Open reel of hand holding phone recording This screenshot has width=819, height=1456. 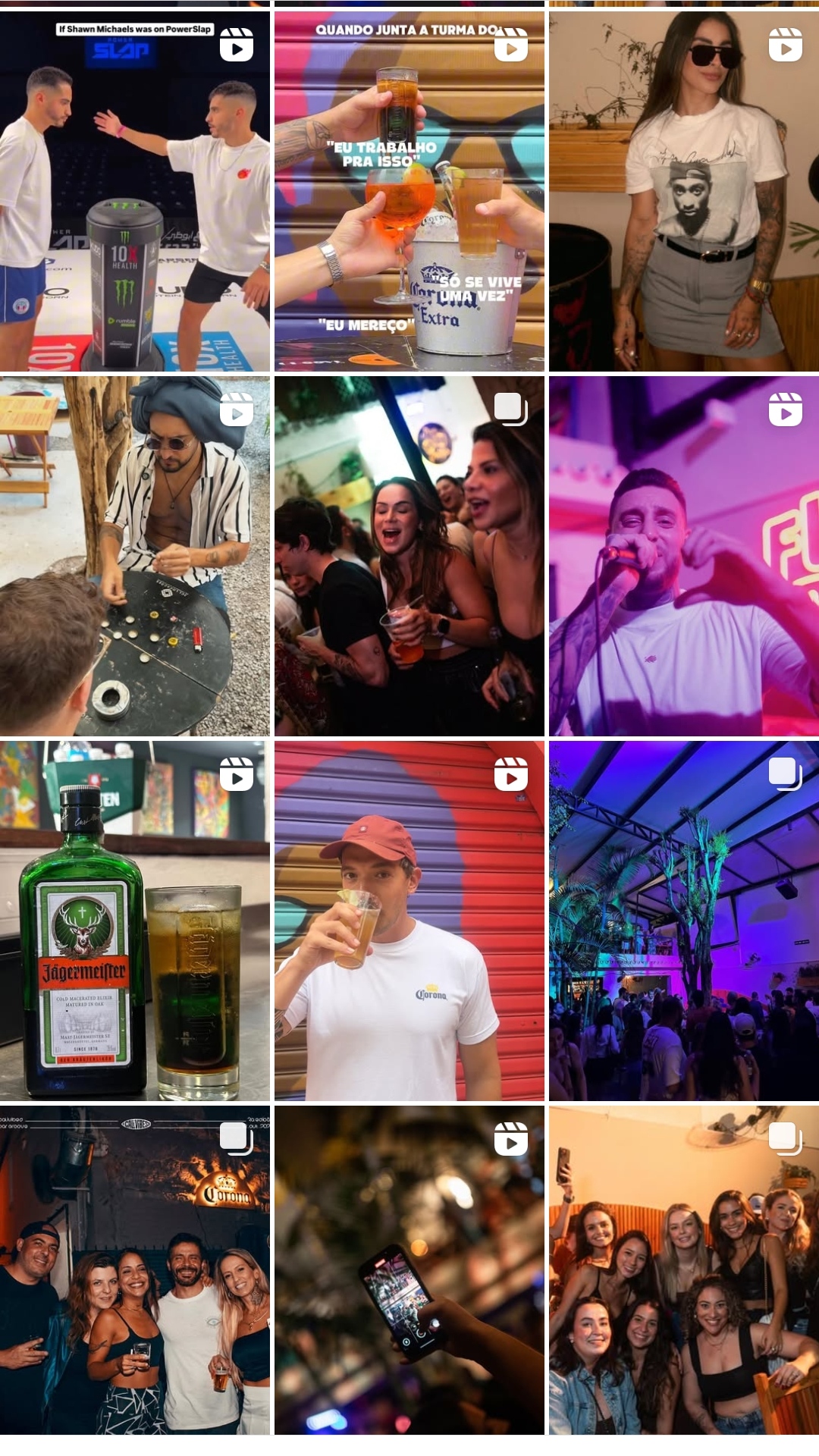pyautogui.click(x=409, y=1270)
